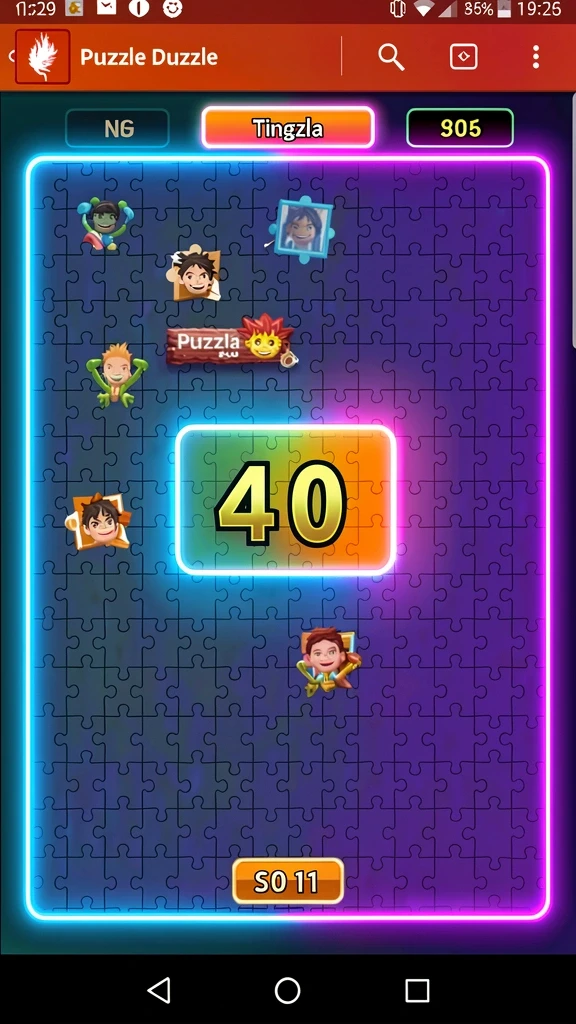Tap the Puzzla wooden sign piece
576x1024 pixels.
coord(232,343)
